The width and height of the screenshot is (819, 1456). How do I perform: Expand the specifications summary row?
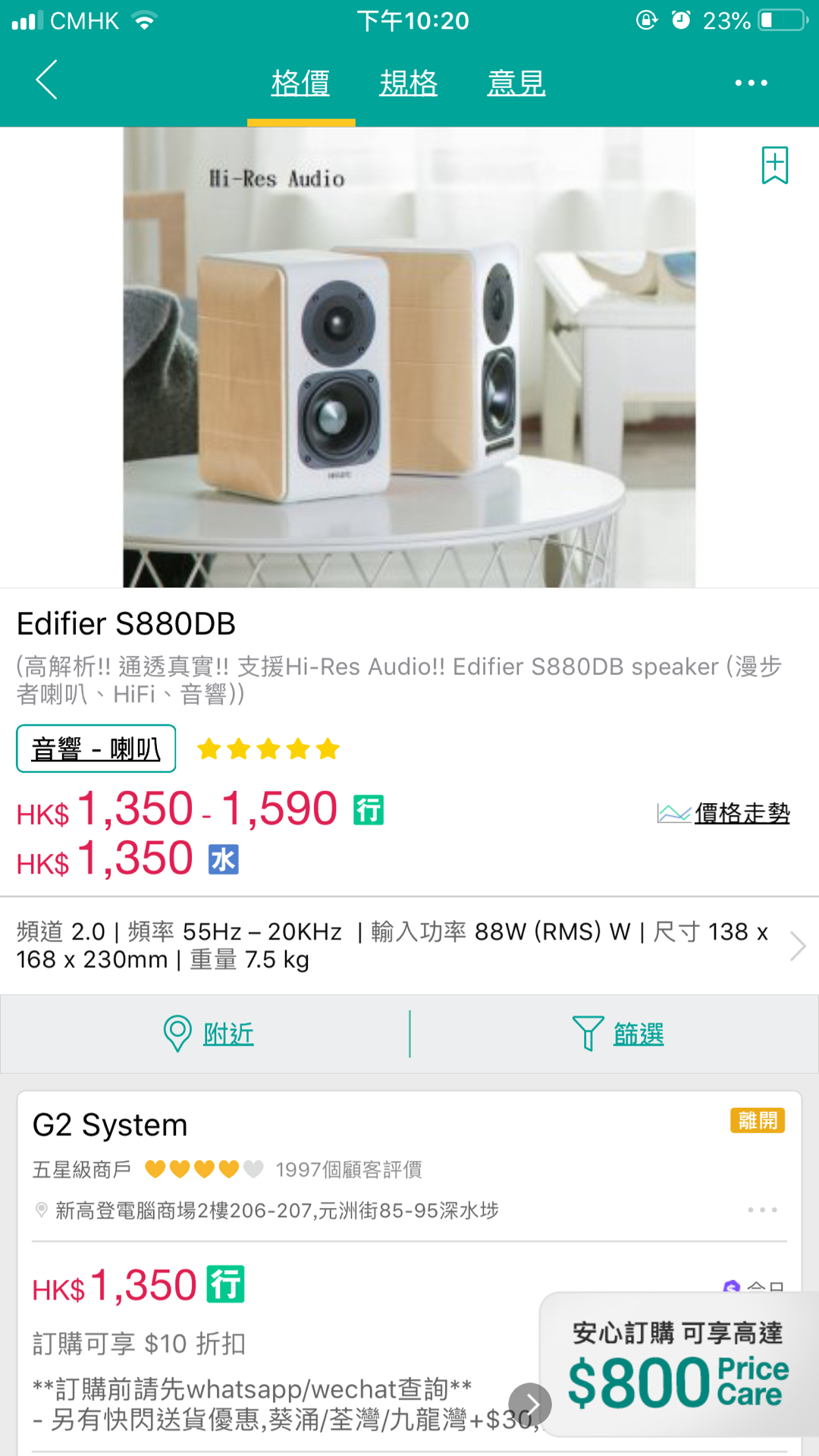409,946
